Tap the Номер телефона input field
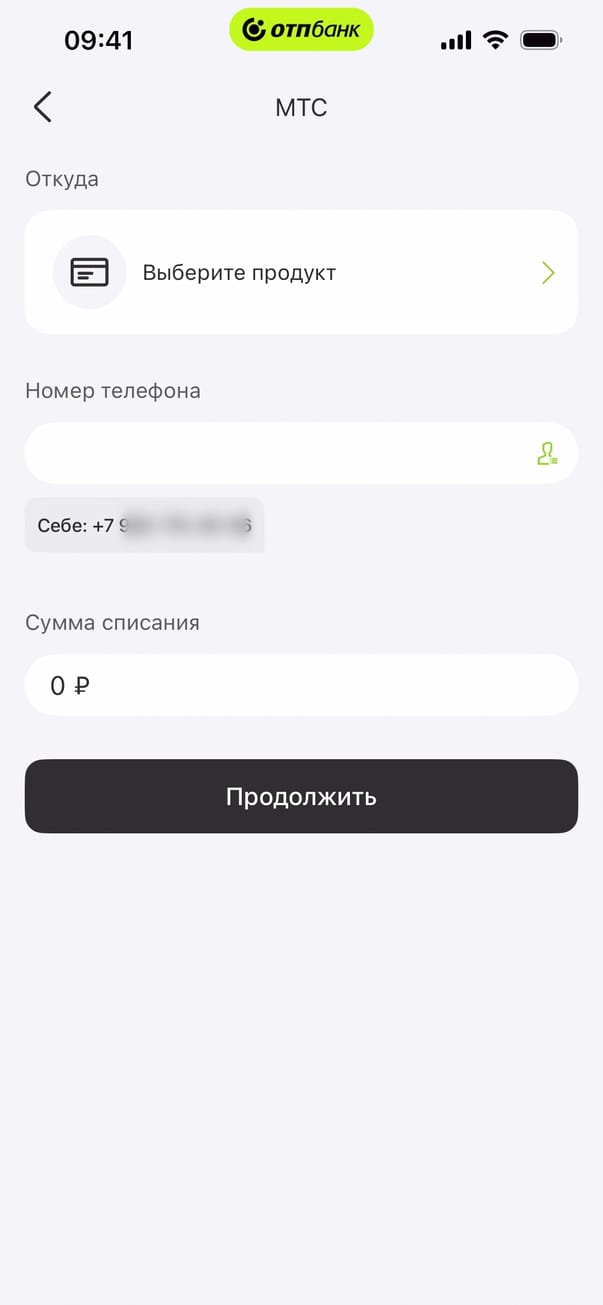Screen dimensions: 603x1305 270,453
